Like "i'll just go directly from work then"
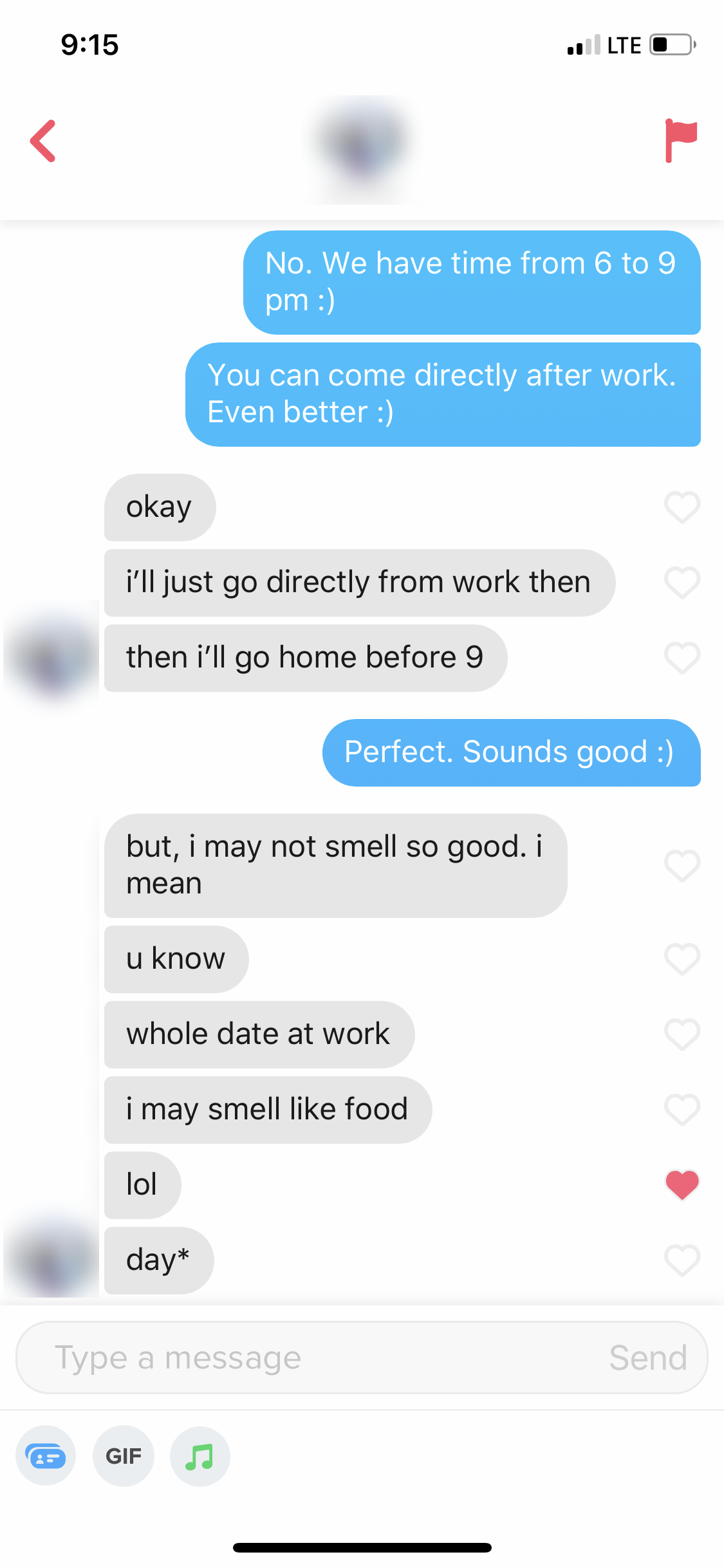724x1568 pixels. pyautogui.click(x=682, y=583)
